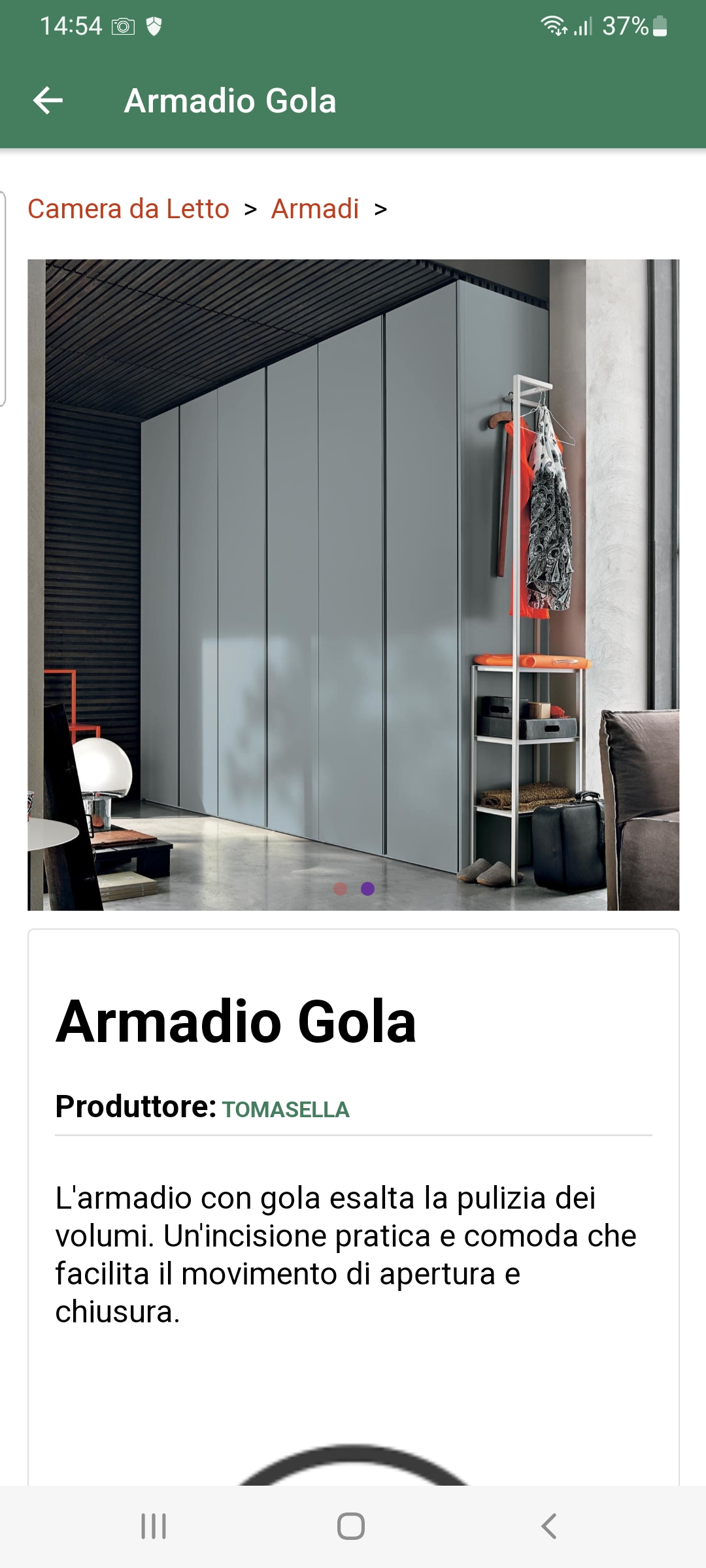Select the second carousel page dot
Image resolution: width=706 pixels, height=1568 pixels.
click(368, 889)
